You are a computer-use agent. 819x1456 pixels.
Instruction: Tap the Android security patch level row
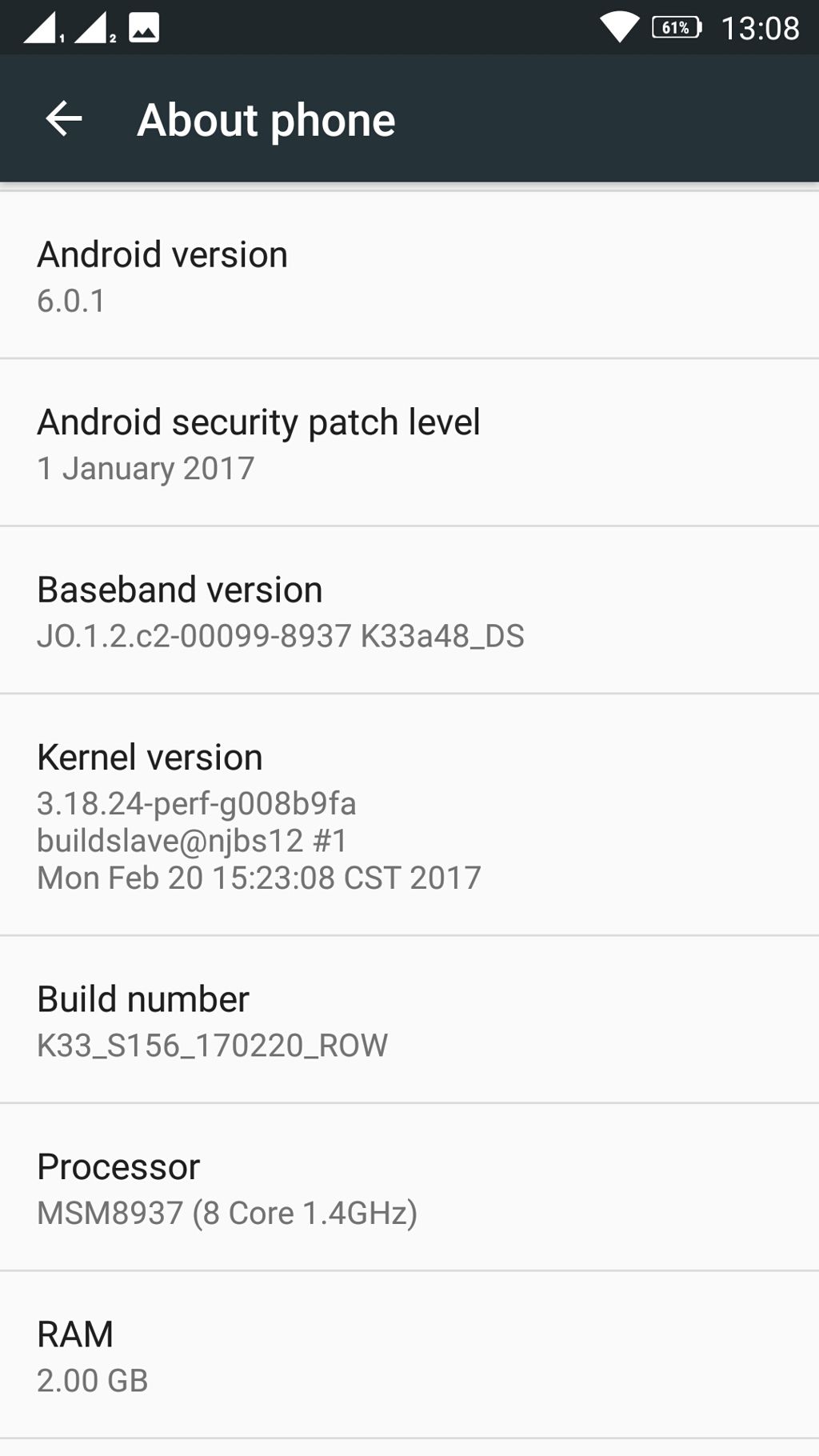(x=409, y=443)
